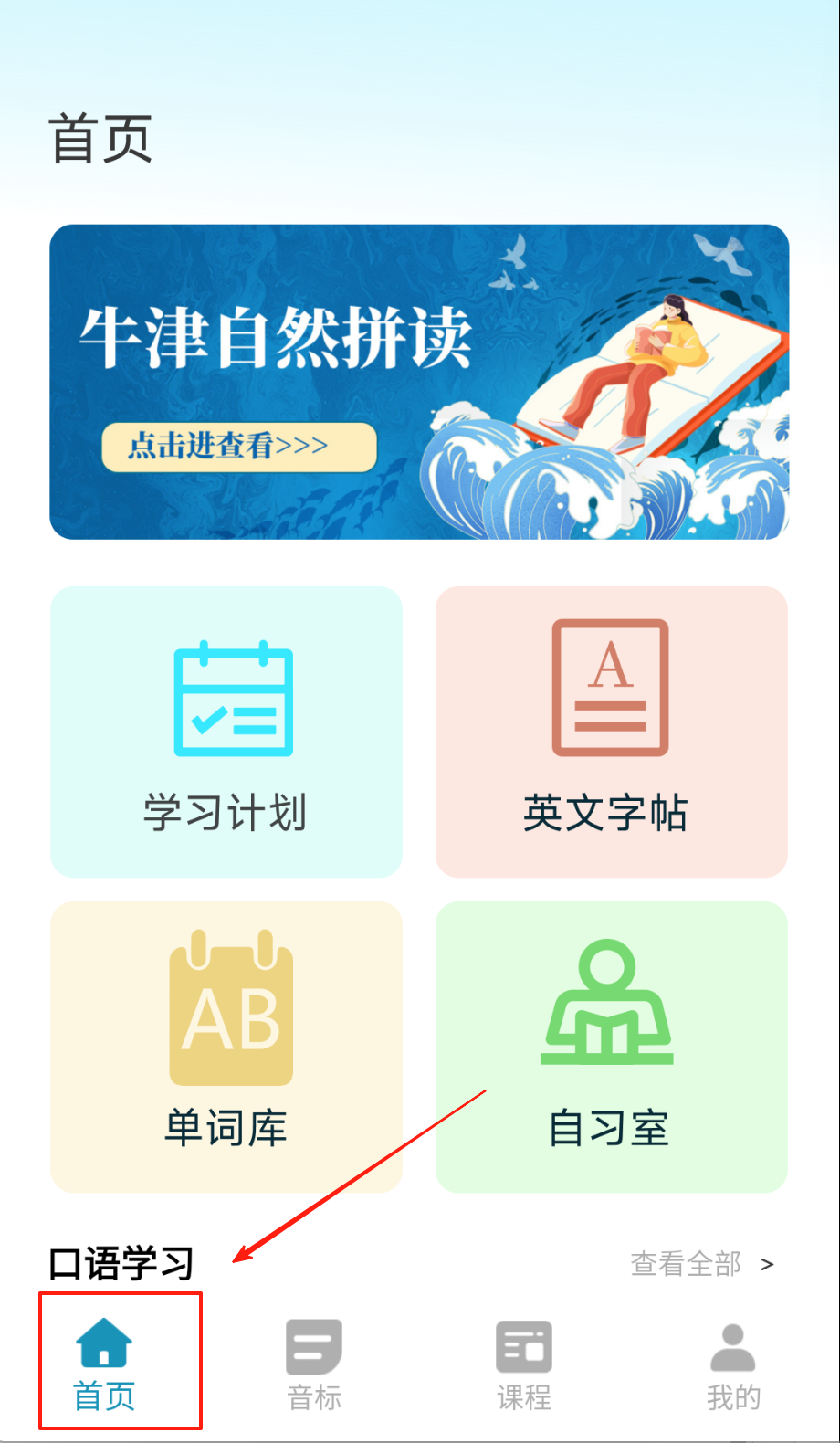840x1443 pixels.
Task: Tap 查看全部 for 口语学习
Action: [701, 1264]
